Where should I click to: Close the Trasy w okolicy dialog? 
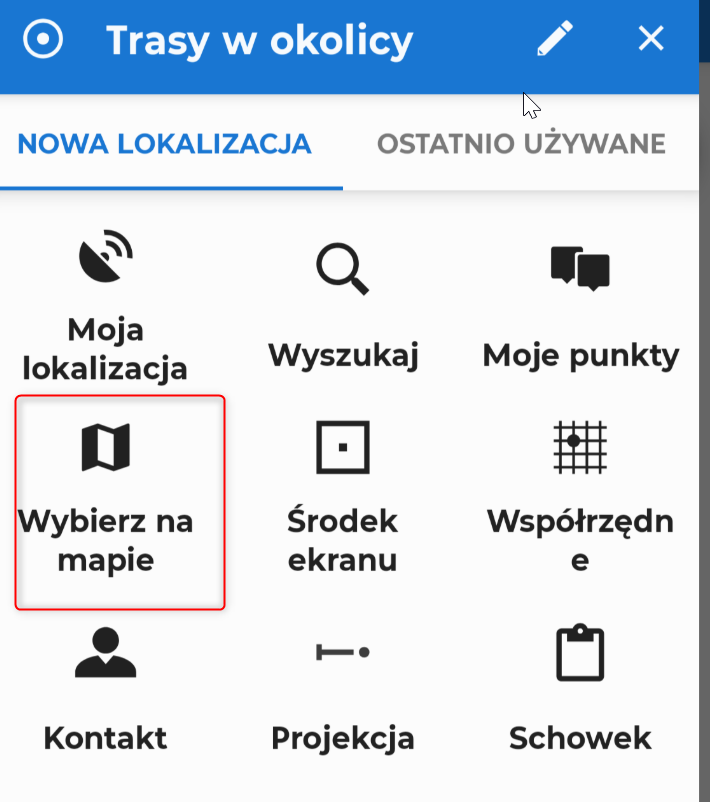coord(651,39)
